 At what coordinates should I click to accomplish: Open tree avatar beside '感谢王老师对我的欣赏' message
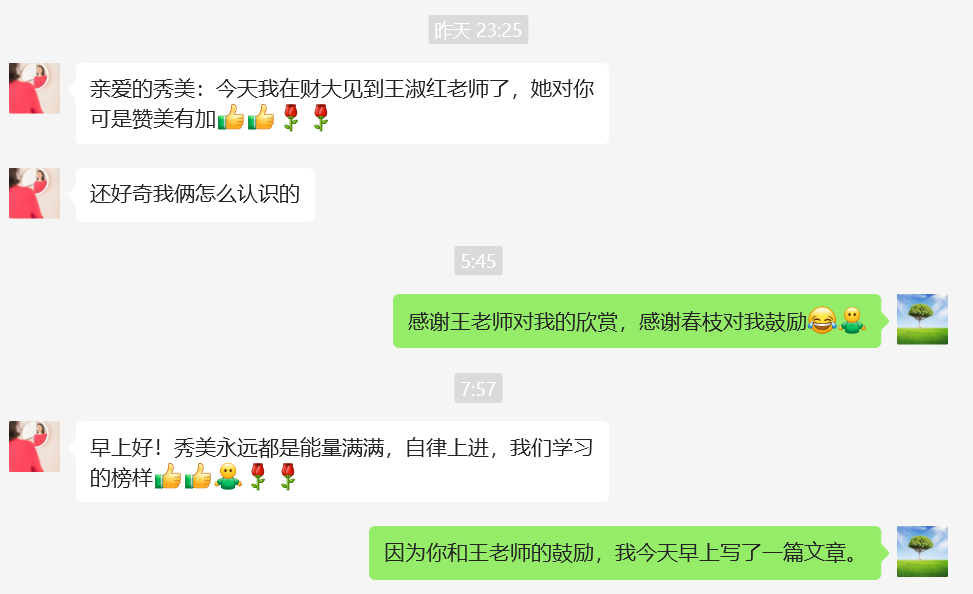pos(921,319)
